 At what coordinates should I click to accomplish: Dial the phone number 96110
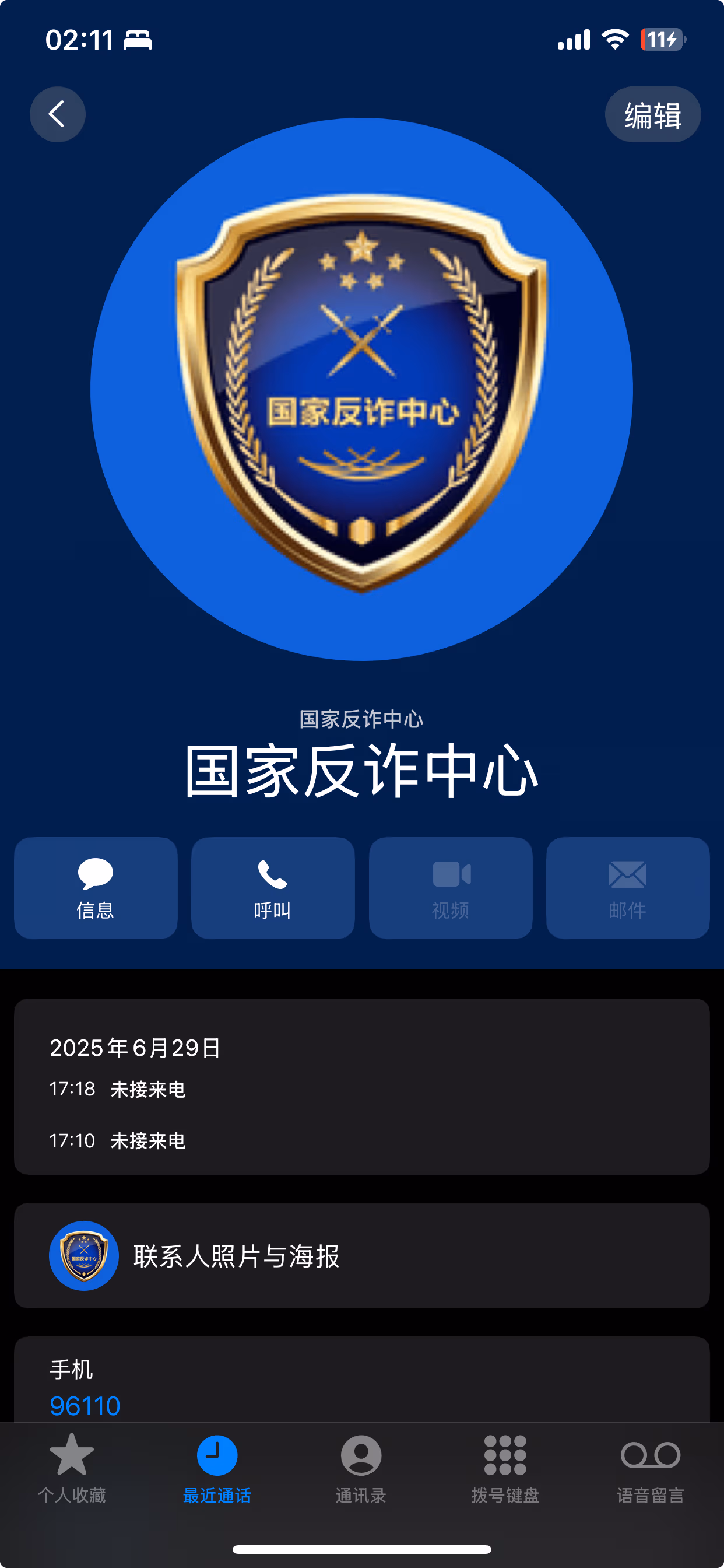(x=85, y=1406)
